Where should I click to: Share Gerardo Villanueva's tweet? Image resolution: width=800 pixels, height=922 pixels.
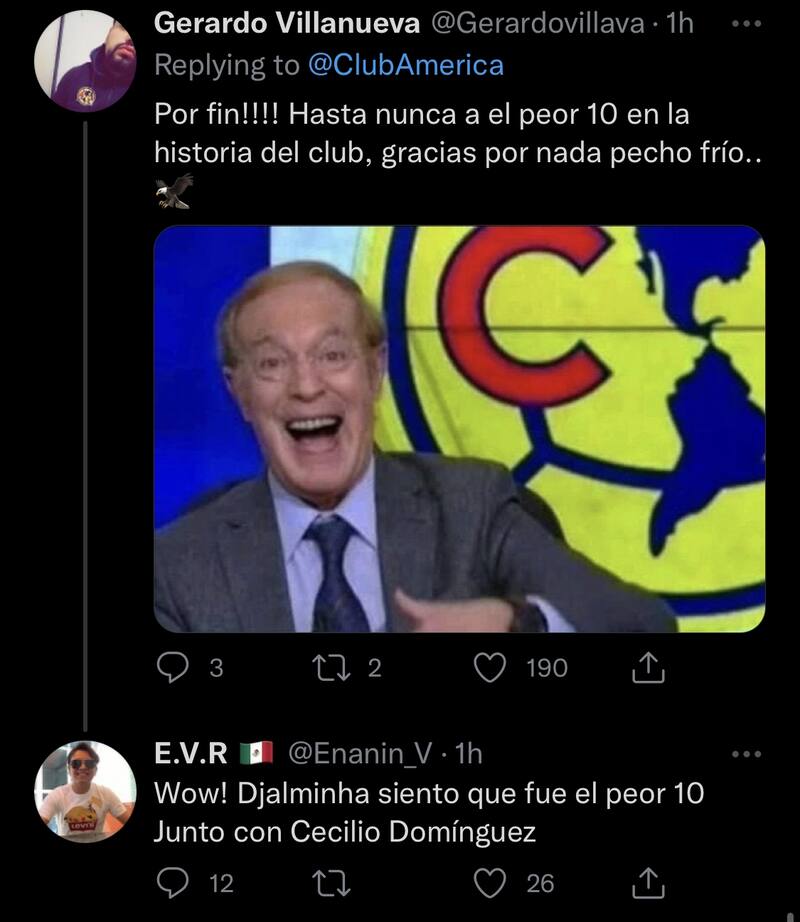[x=649, y=667]
